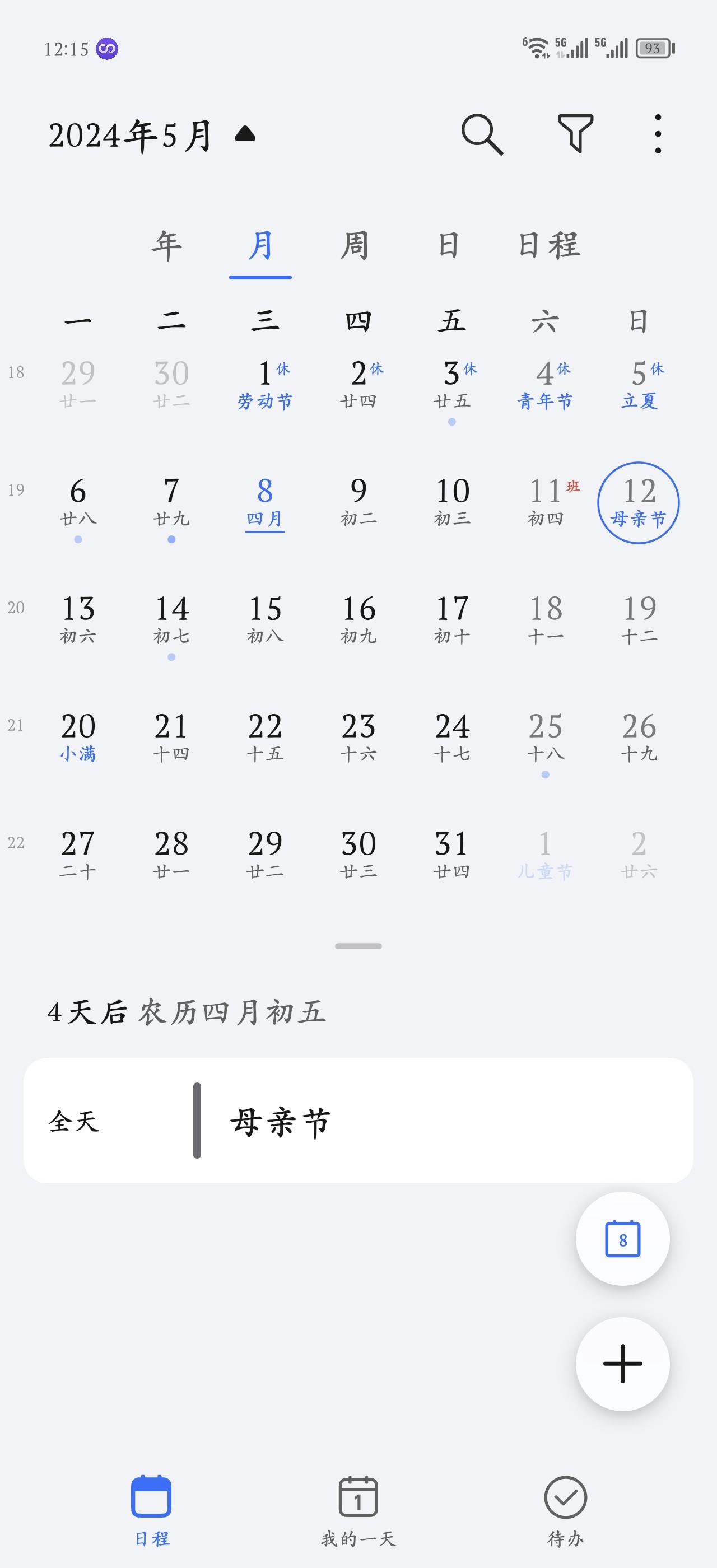
Task: Select May 20 小满
Action: 78,738
